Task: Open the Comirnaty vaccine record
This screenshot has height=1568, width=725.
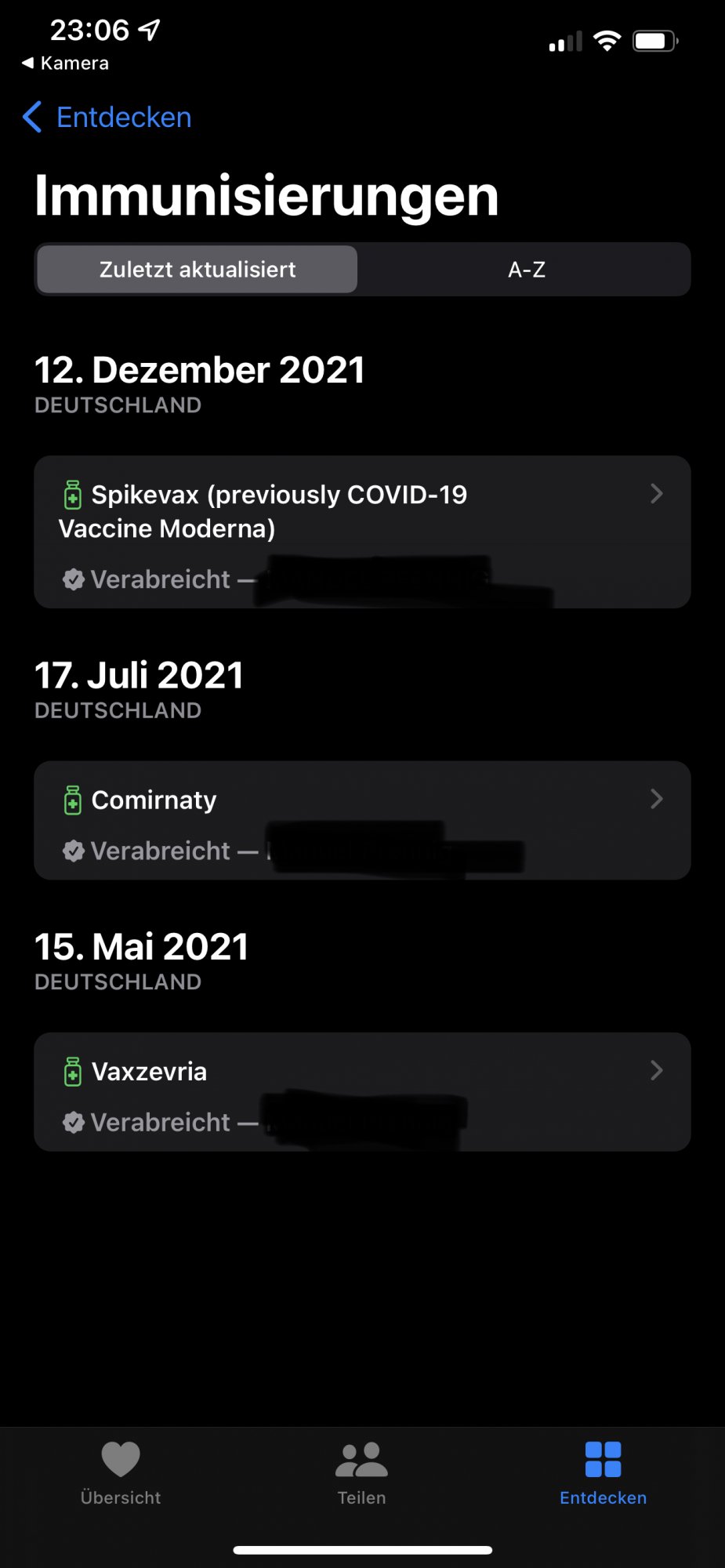Action: click(362, 819)
